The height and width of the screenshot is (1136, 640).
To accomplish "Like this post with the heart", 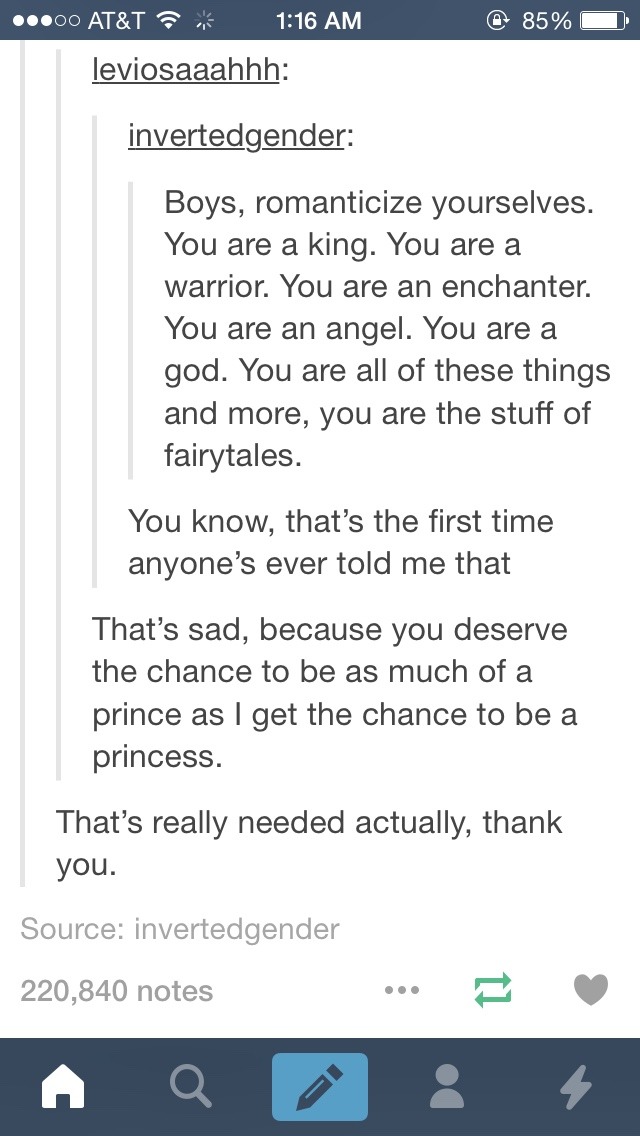I will click(x=590, y=990).
